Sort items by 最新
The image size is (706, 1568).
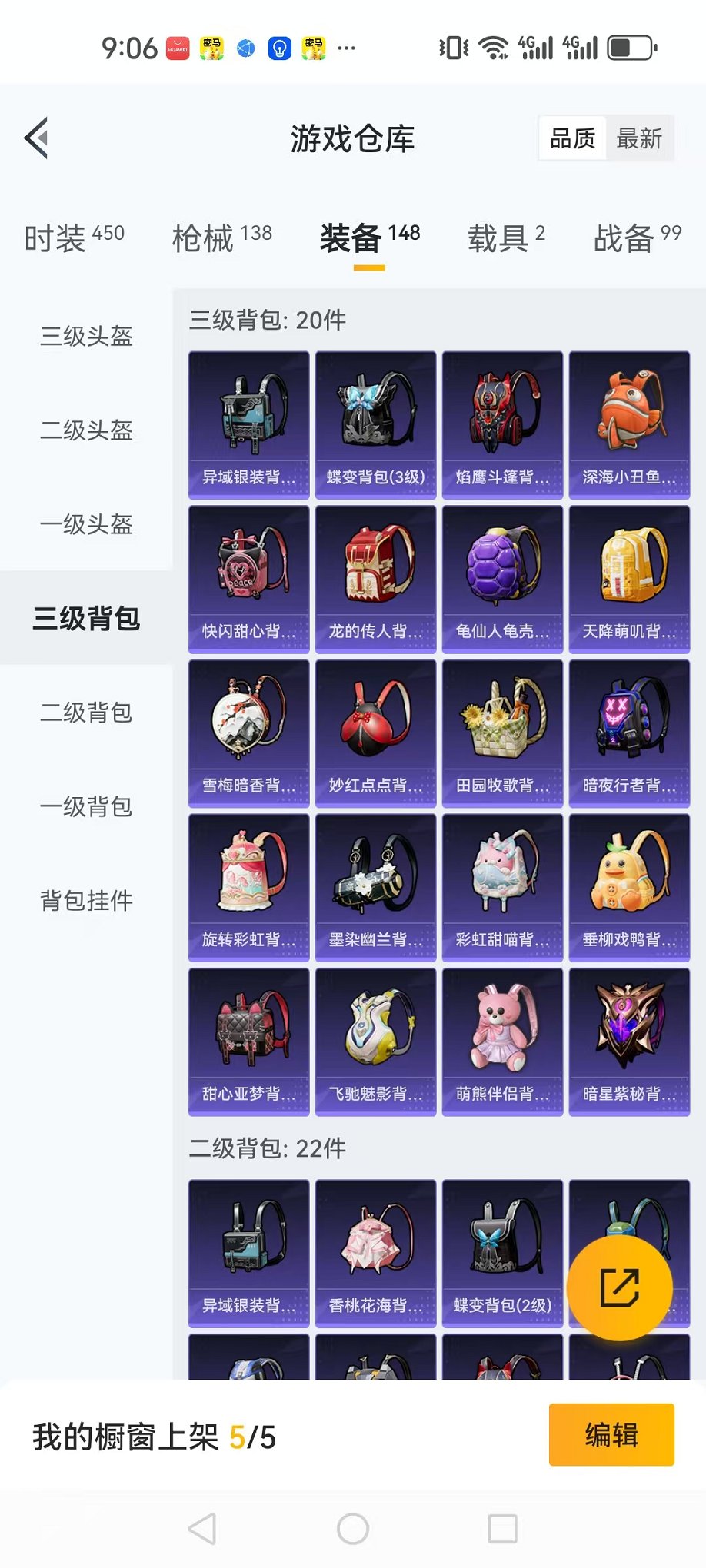(638, 139)
